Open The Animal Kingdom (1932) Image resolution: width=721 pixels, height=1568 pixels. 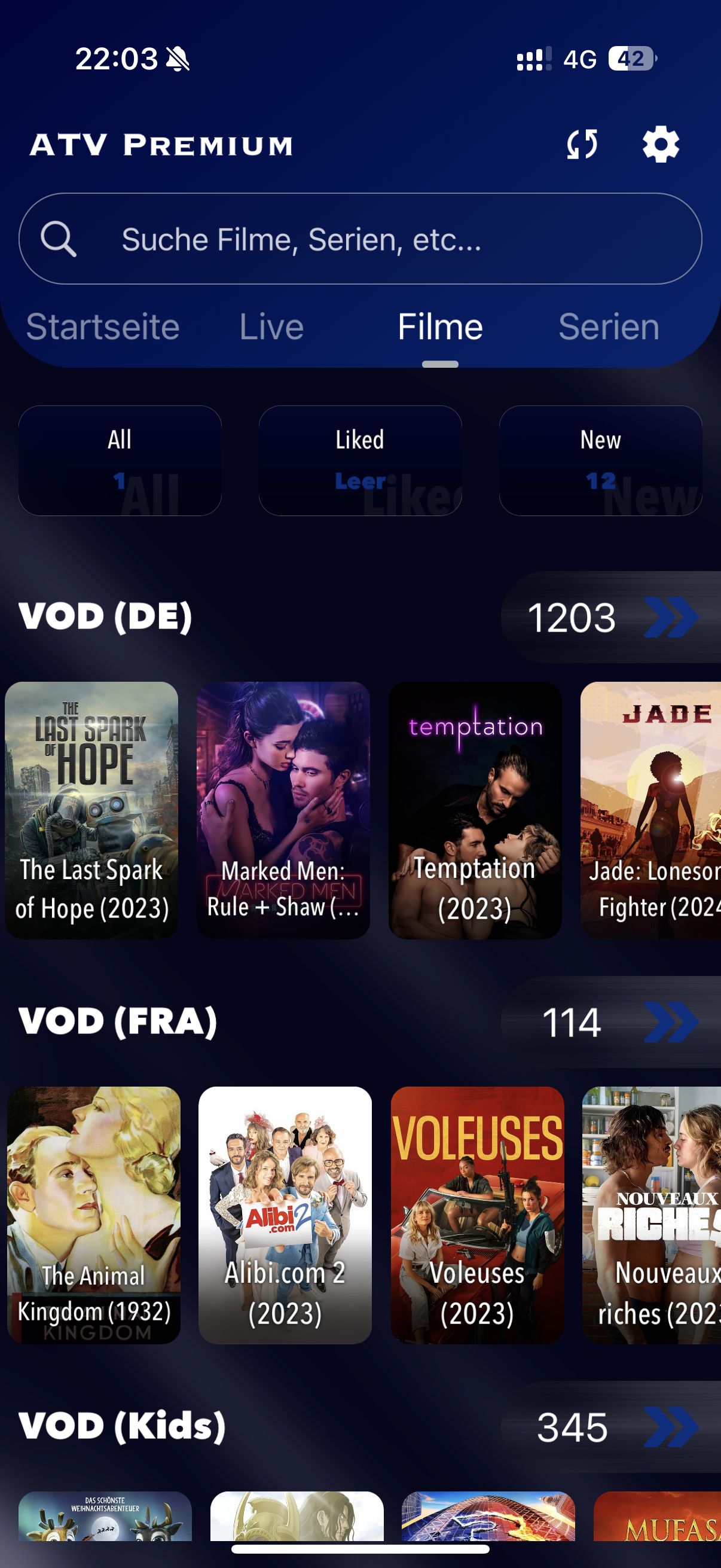94,1215
